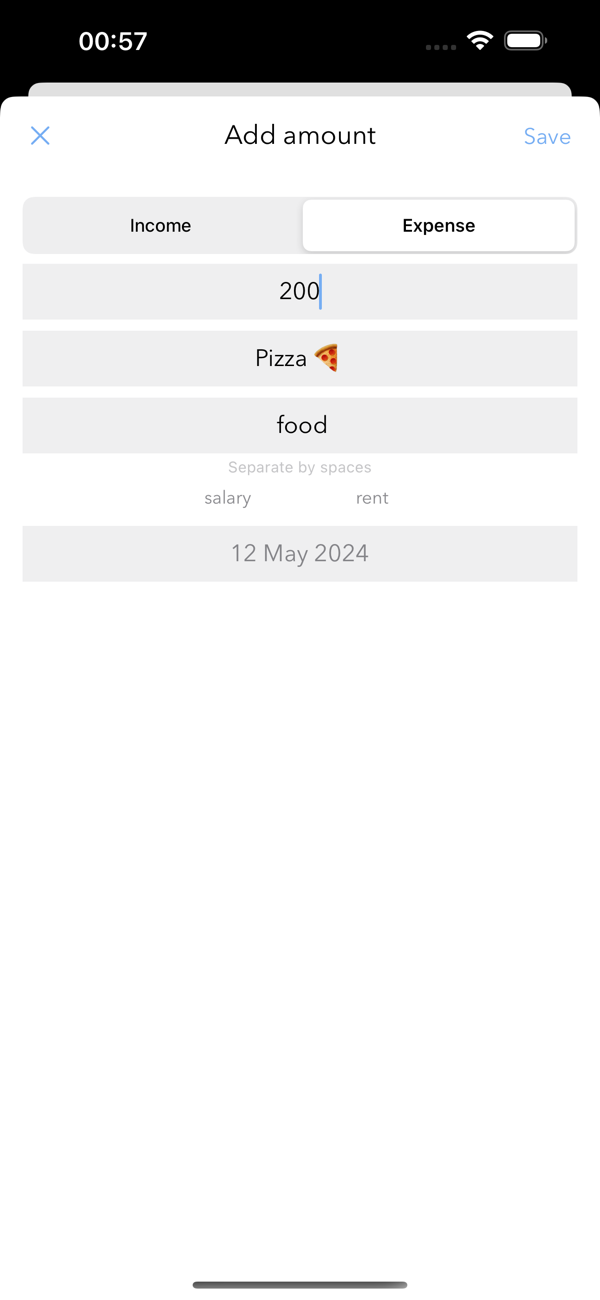Select the Expense segment
Screen dimensions: 600x1300
(x=438, y=226)
